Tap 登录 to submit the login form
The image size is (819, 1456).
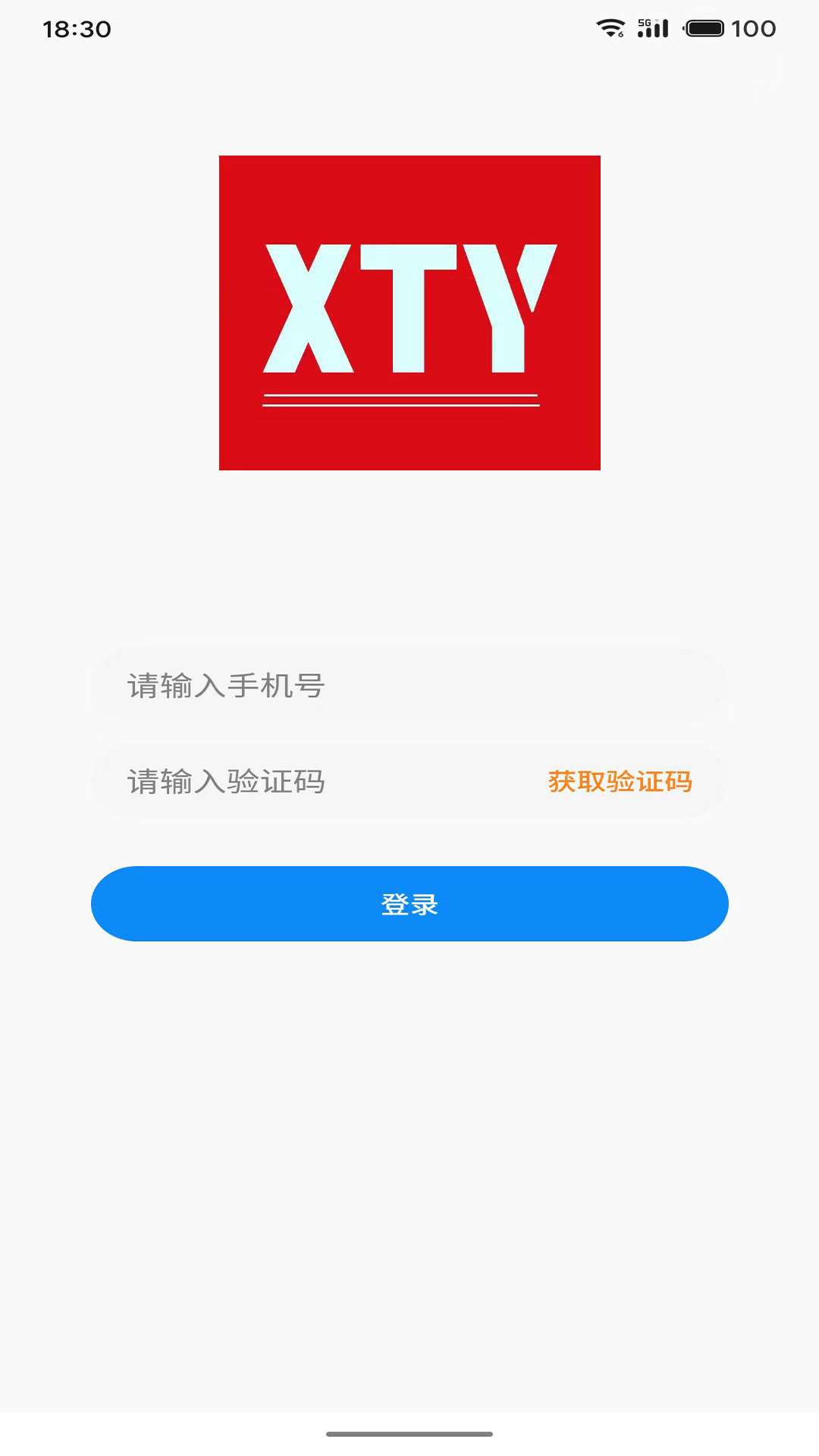point(409,903)
